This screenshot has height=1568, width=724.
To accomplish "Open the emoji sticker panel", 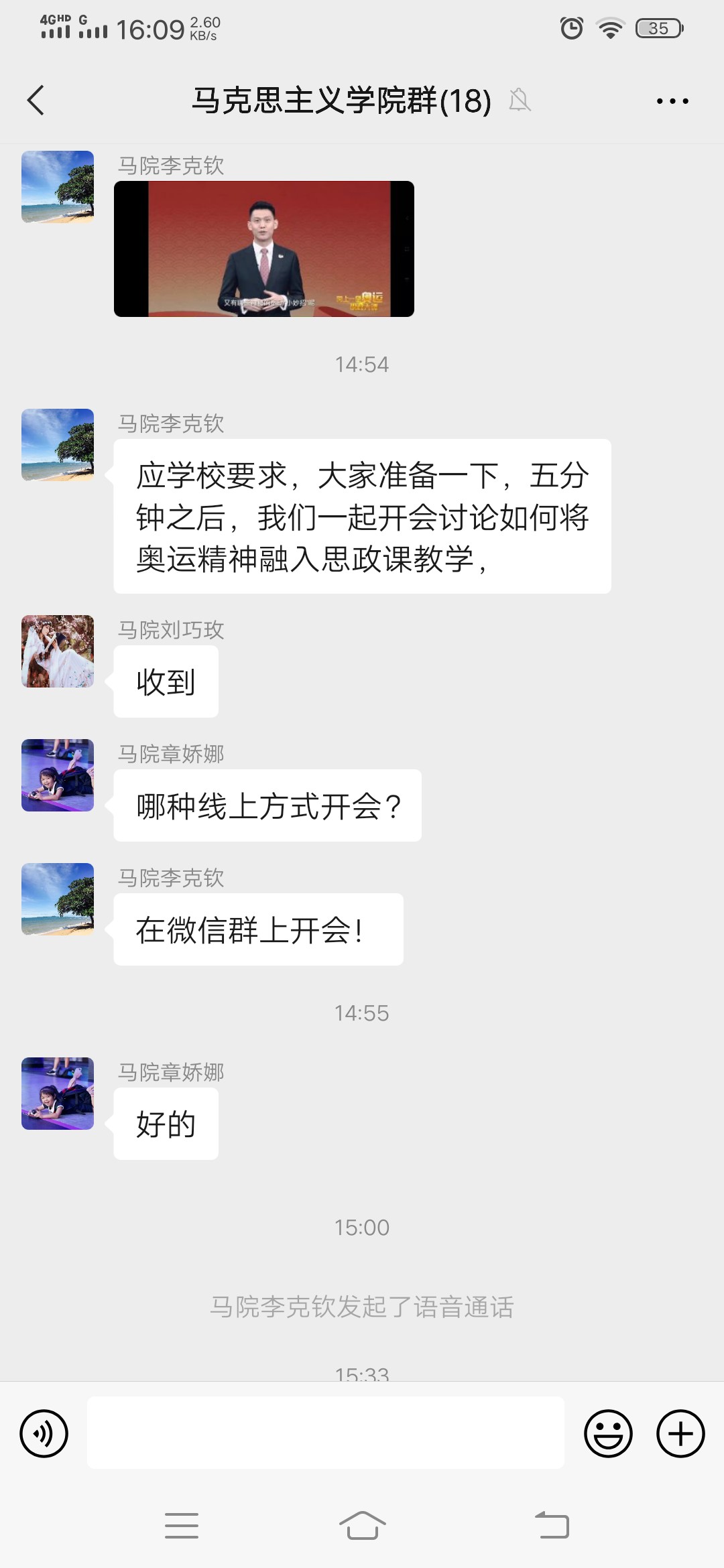I will tap(608, 1433).
